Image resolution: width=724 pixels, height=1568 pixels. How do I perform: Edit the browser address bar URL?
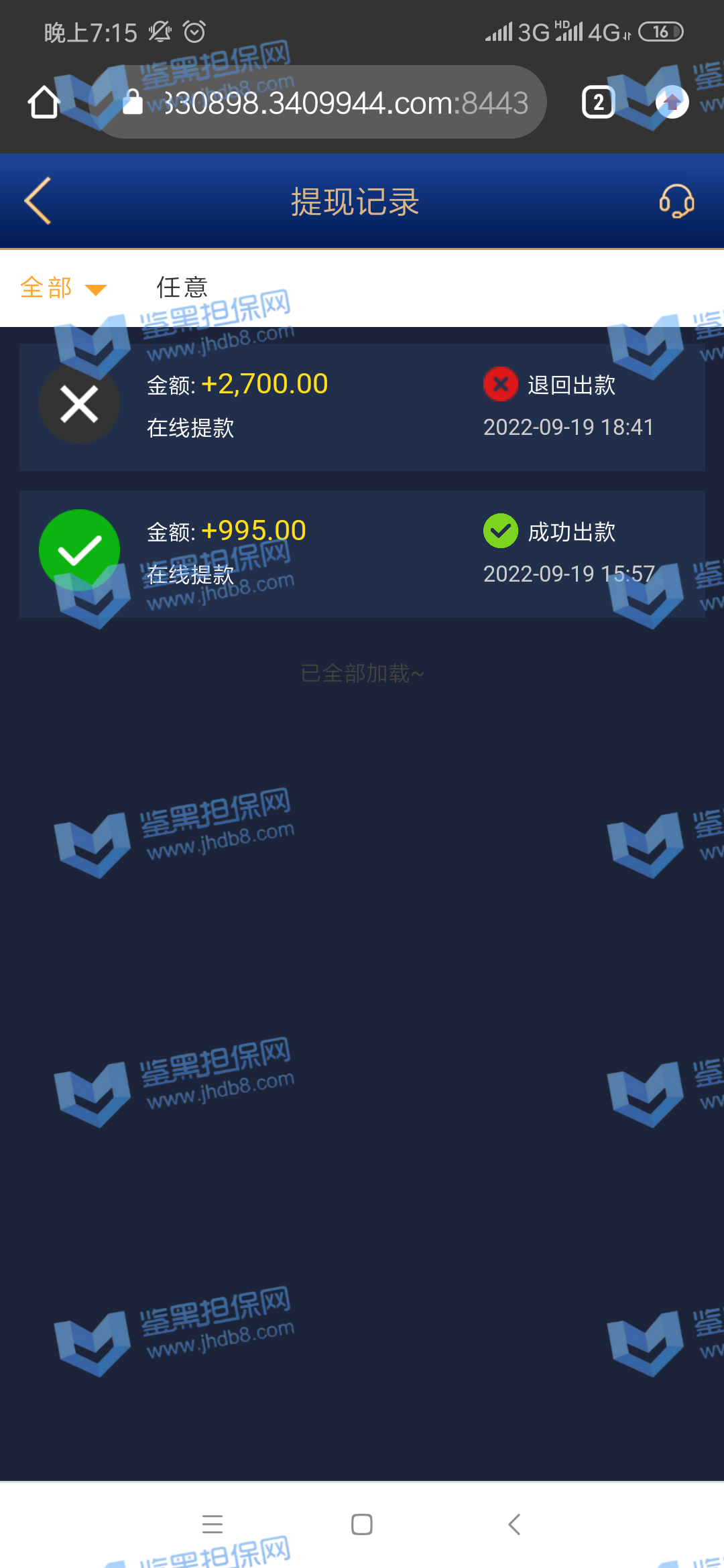(x=335, y=103)
